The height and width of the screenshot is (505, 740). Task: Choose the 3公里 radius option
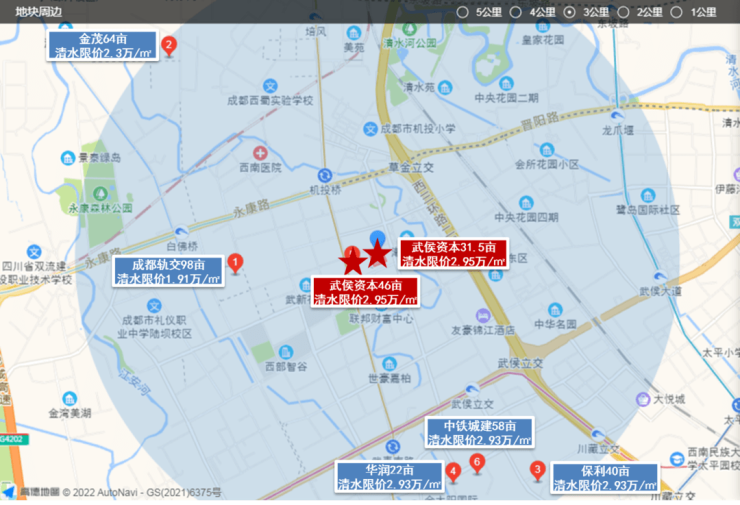(570, 12)
